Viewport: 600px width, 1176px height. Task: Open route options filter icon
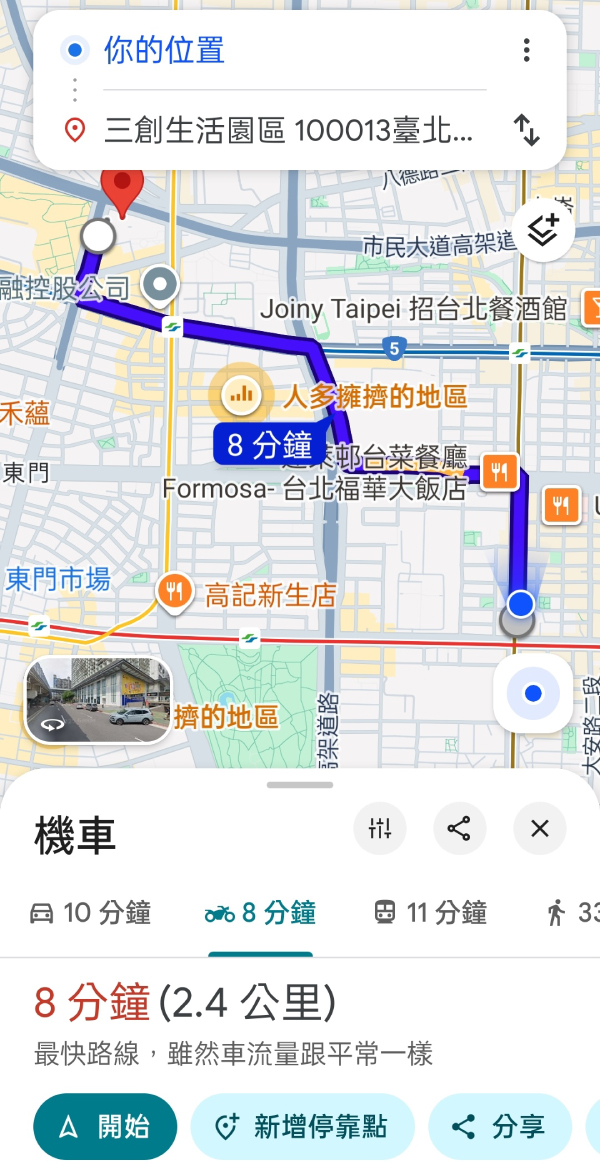[380, 828]
